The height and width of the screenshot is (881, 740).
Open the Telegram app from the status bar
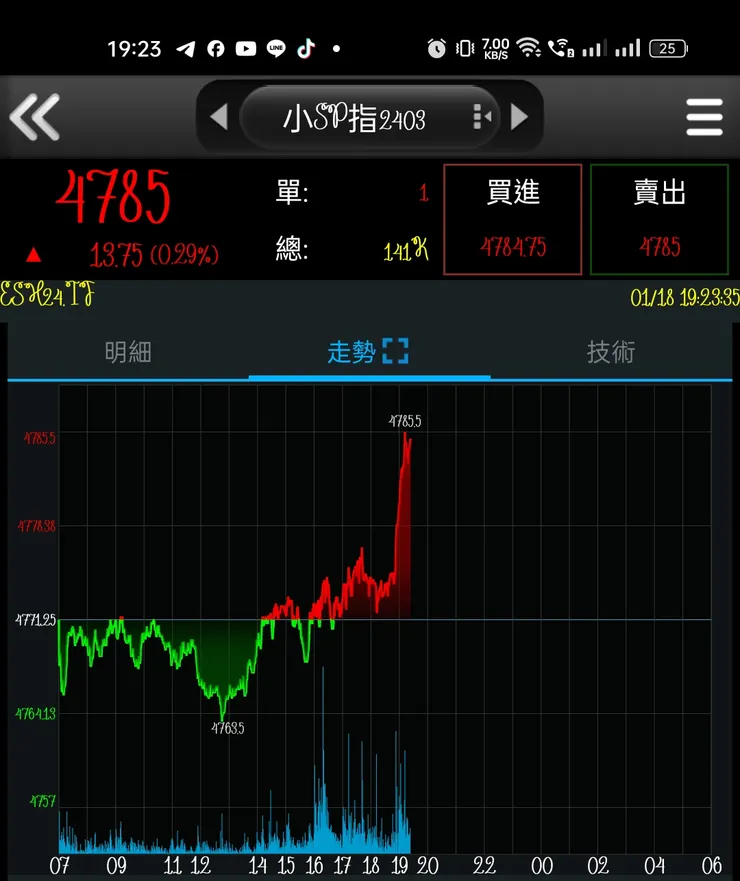tap(185, 48)
